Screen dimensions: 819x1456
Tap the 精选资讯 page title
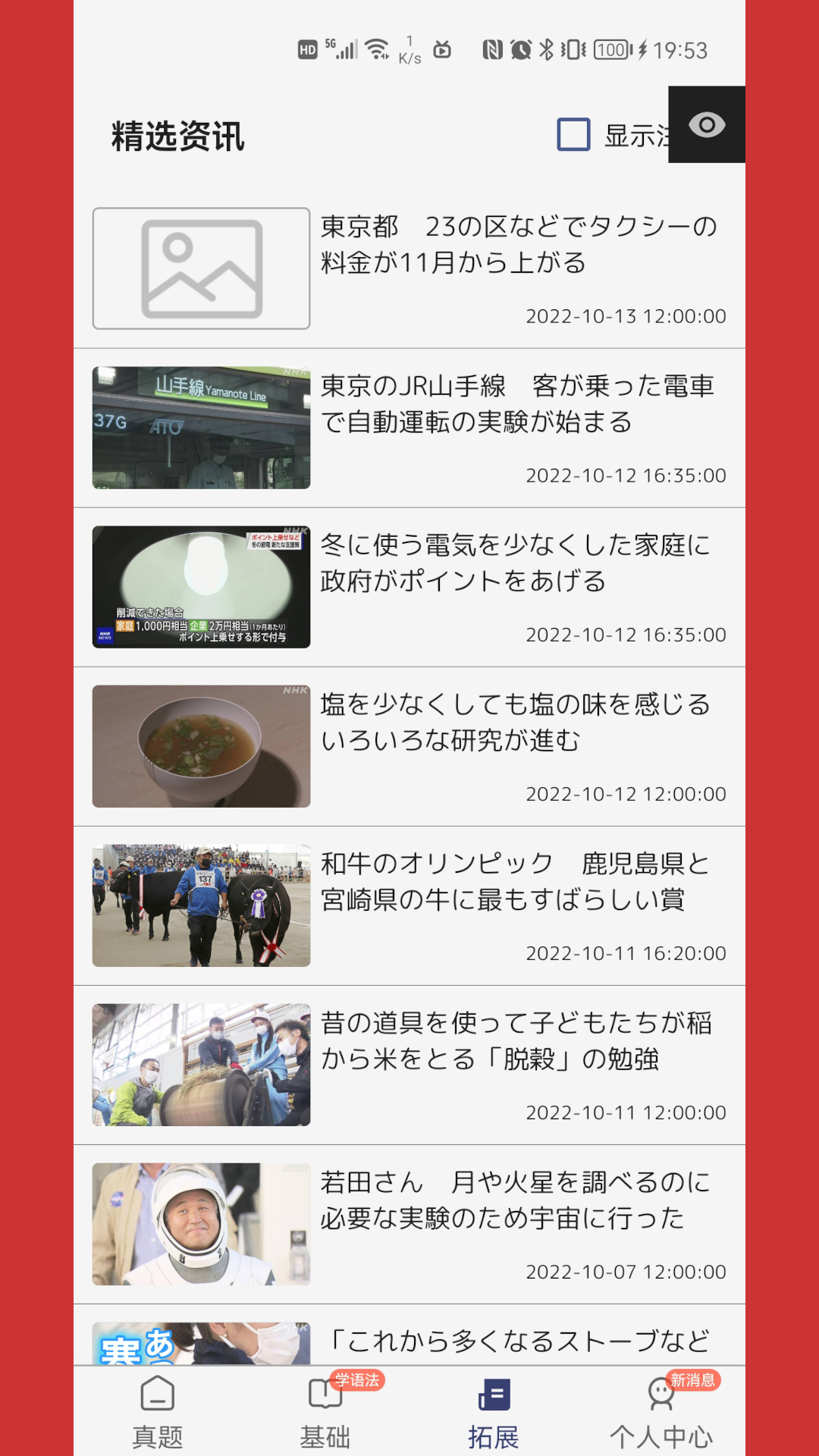(x=177, y=135)
